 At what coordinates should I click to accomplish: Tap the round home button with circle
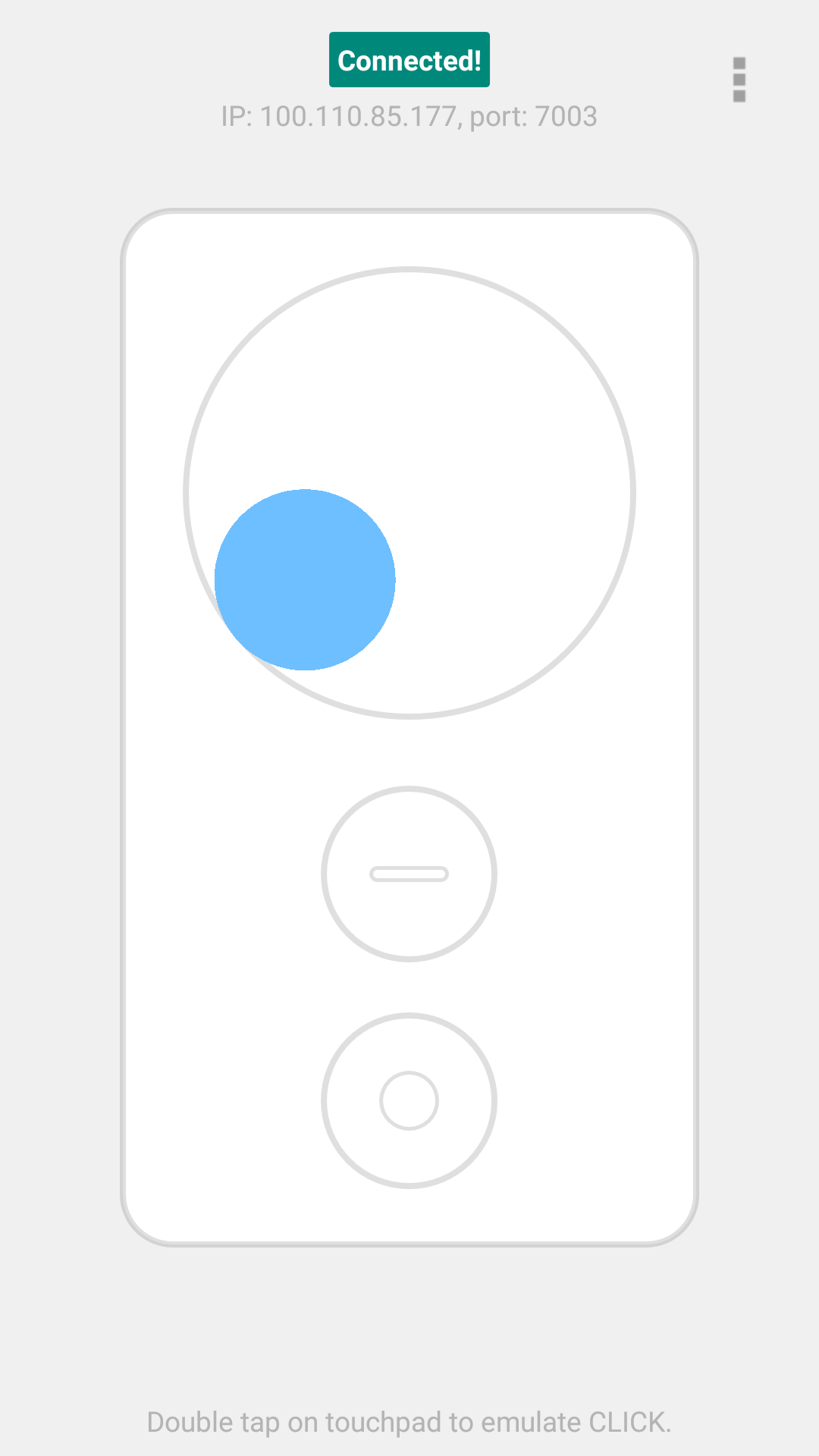pyautogui.click(x=409, y=1100)
